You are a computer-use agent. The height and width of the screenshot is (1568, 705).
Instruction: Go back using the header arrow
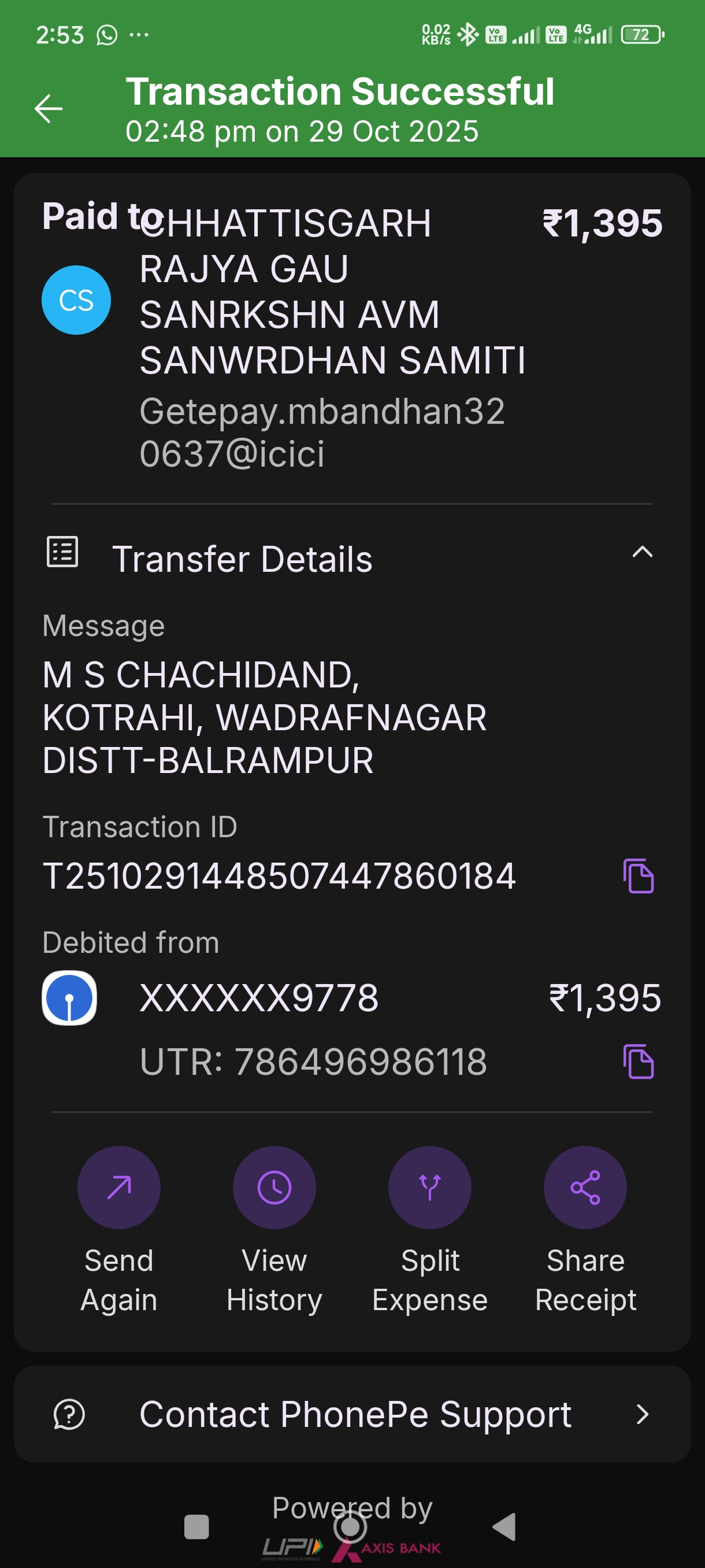coord(49,109)
